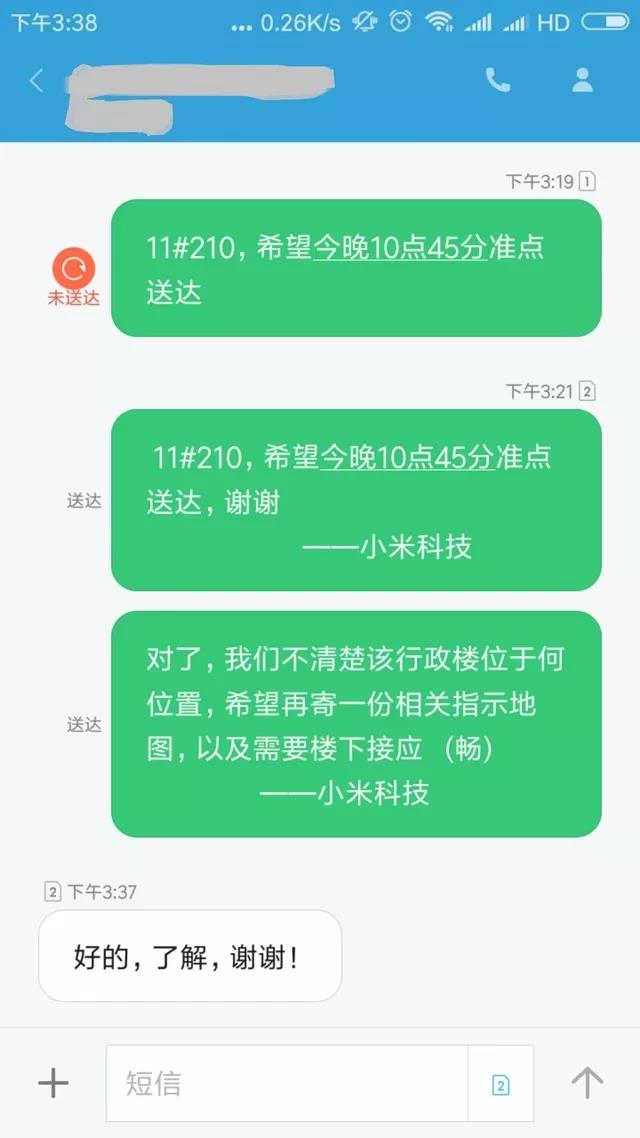
Task: Retry sending the undelivered message
Action: pyautogui.click(x=74, y=268)
